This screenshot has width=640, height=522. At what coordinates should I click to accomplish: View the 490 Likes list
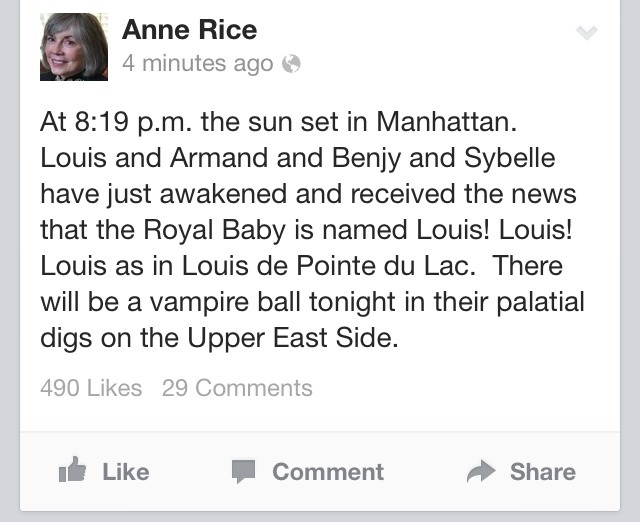[91, 388]
